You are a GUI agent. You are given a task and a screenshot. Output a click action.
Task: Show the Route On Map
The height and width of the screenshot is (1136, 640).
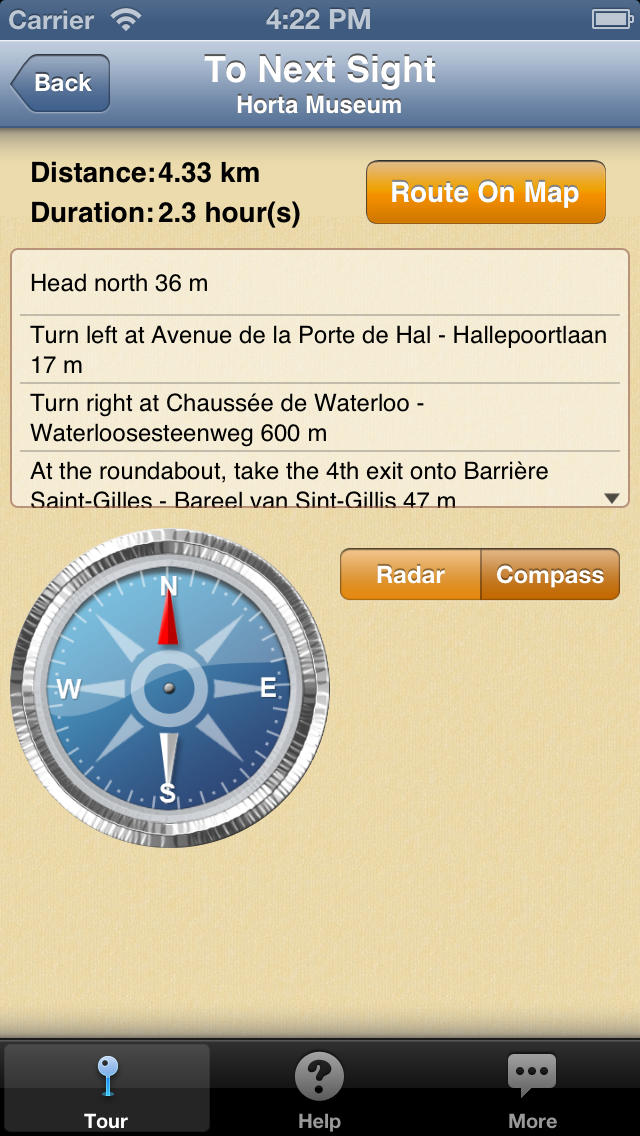pos(486,192)
